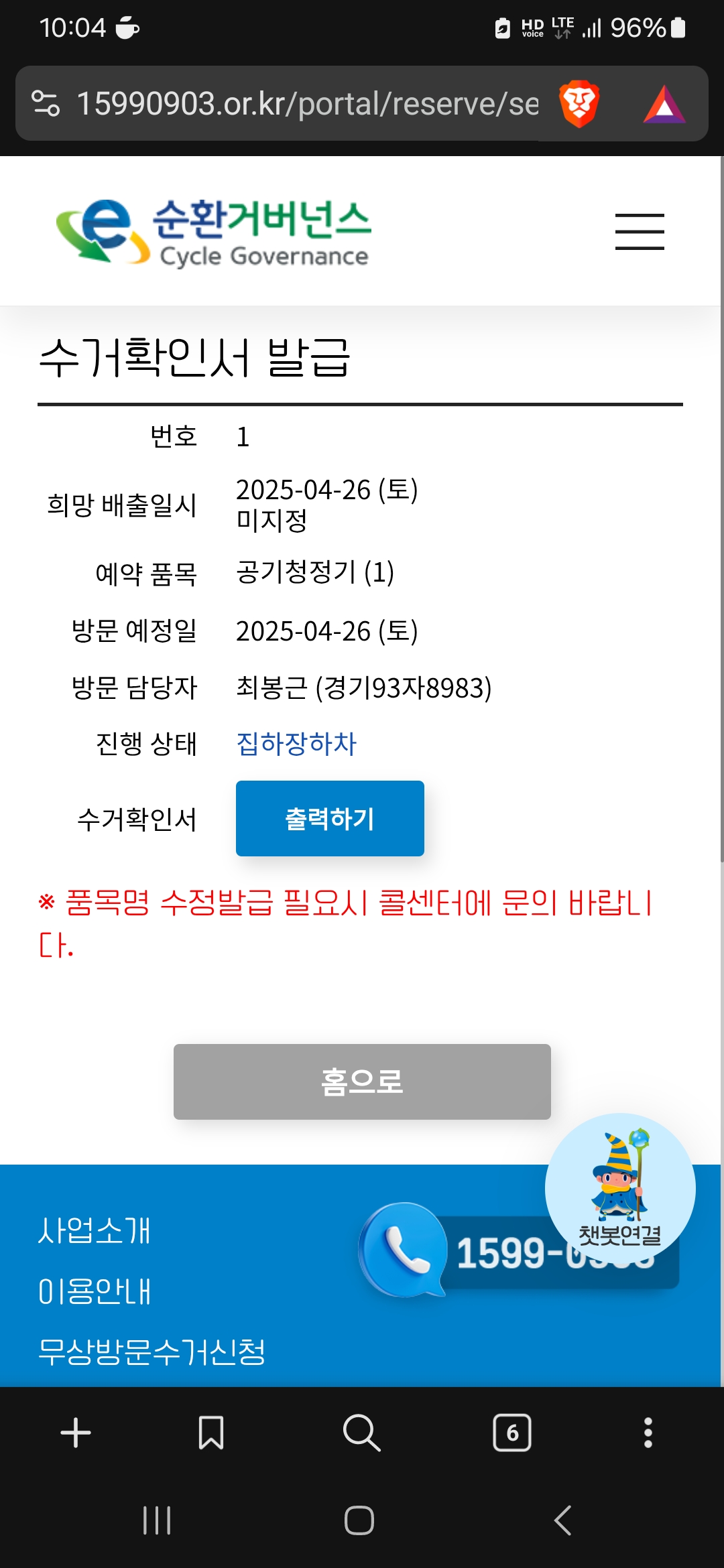Tap the 순환거버넌스 logo to go home

(x=213, y=232)
